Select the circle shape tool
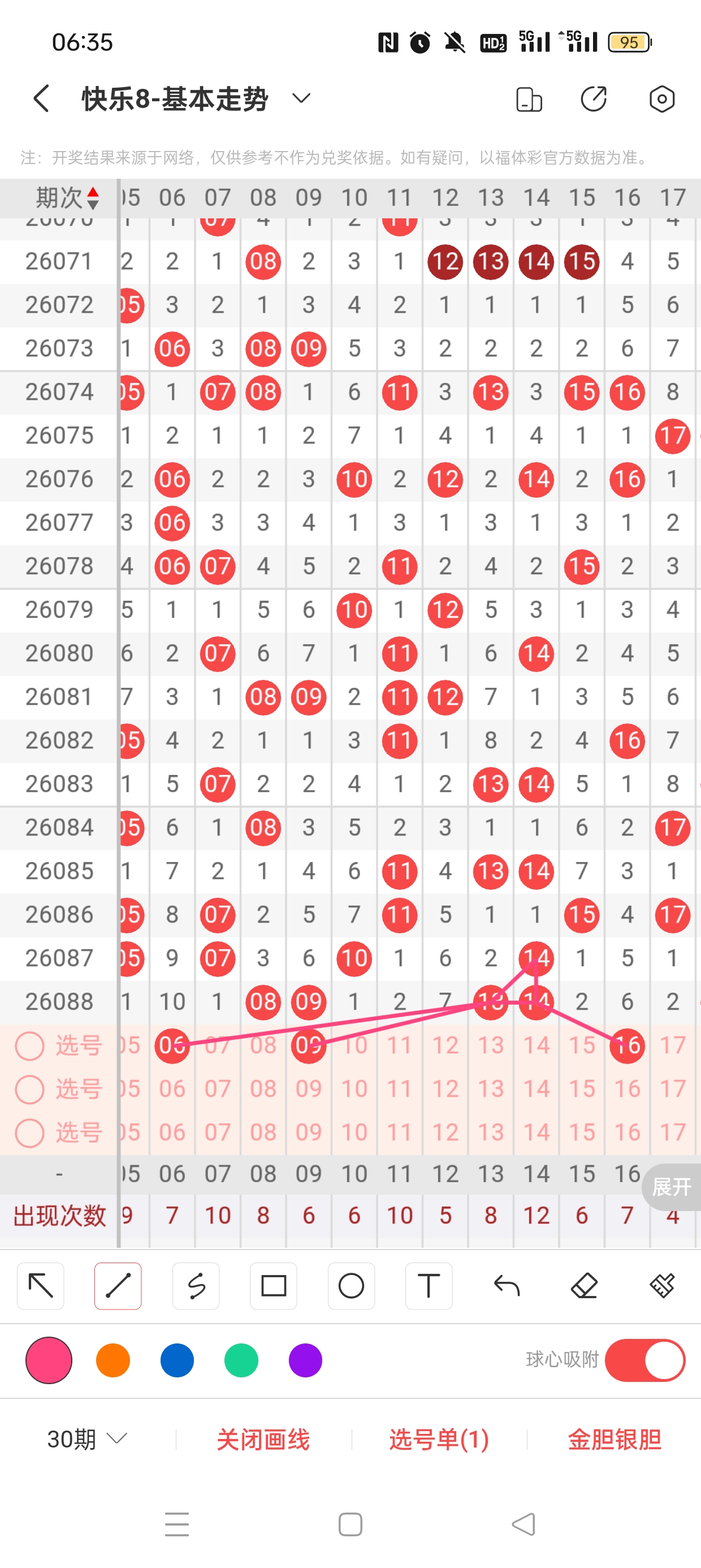The height and width of the screenshot is (1568, 701). coord(351,1286)
